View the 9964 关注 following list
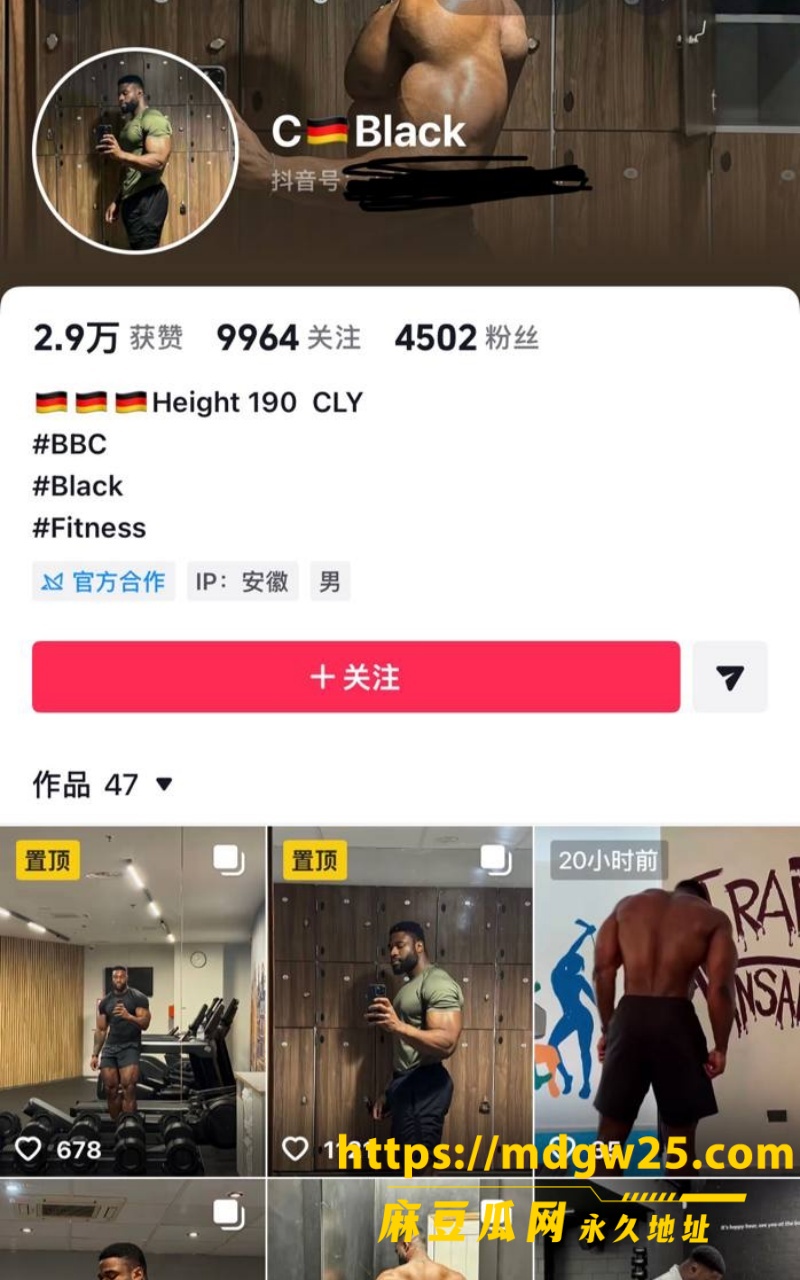The image size is (800, 1280). pos(289,338)
